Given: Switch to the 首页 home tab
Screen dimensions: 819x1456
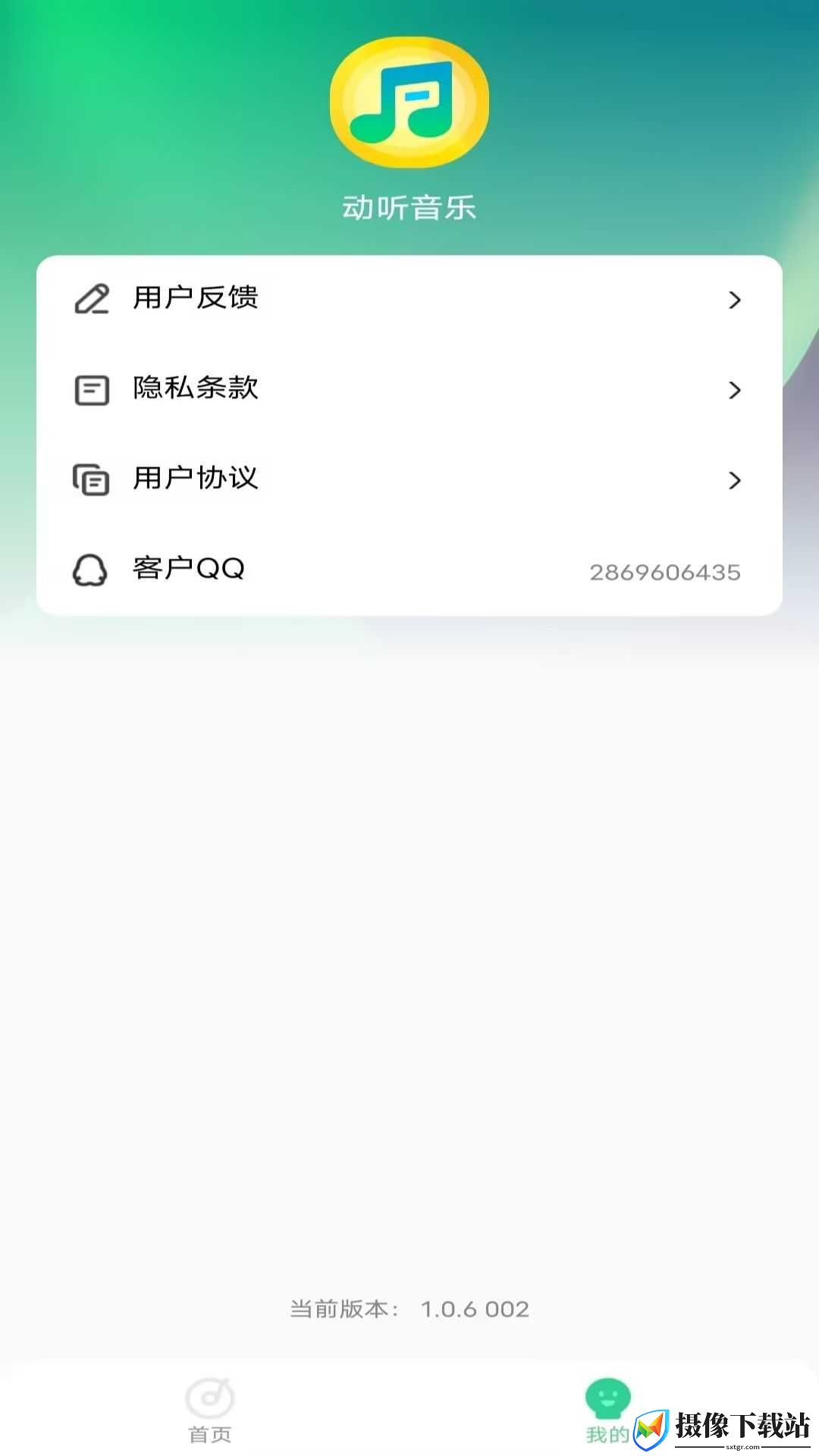Looking at the screenshot, I should point(210,1411).
